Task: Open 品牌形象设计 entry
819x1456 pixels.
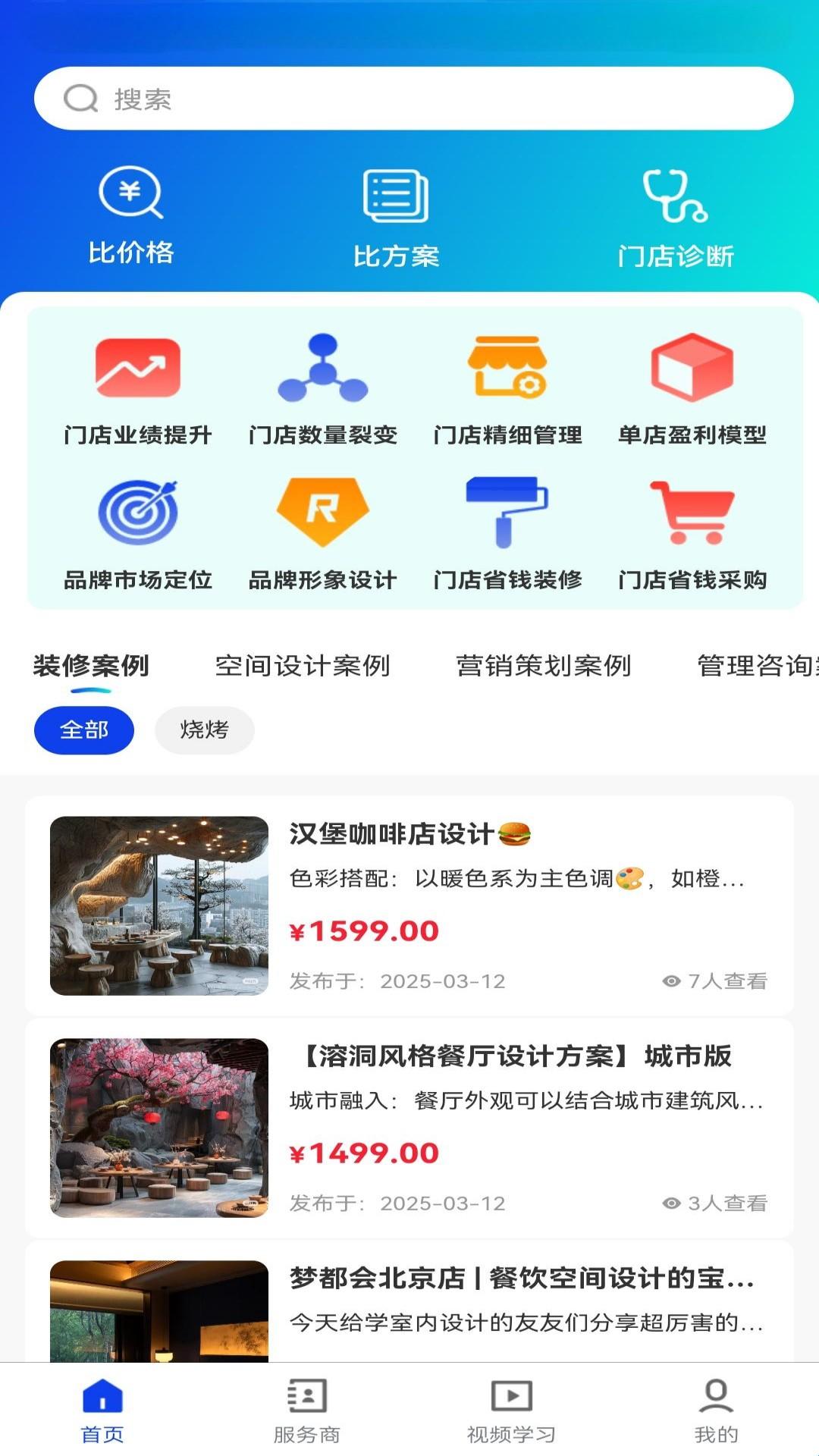Action: pyautogui.click(x=322, y=535)
